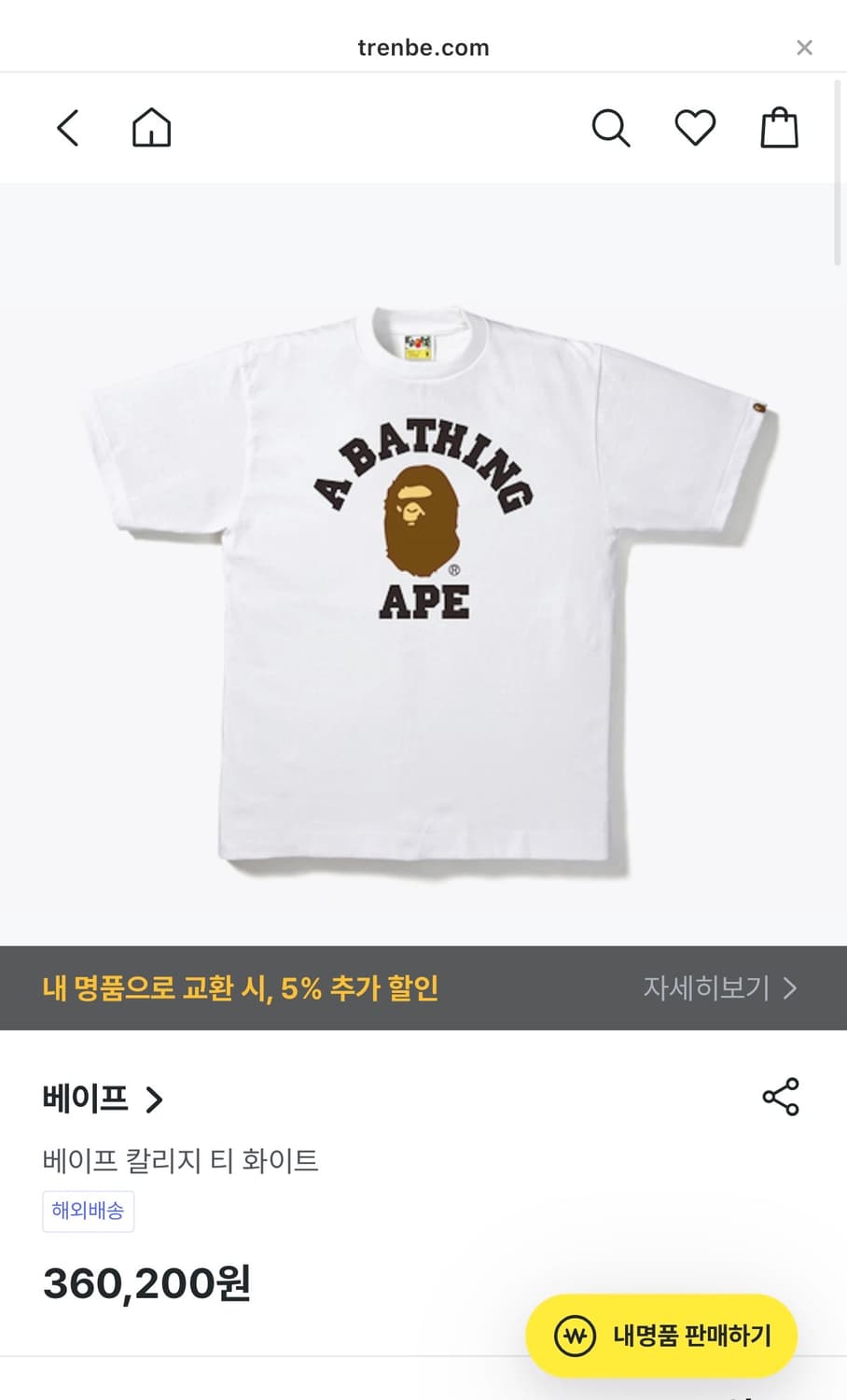
Task: Open the shopping bag icon
Action: click(779, 128)
